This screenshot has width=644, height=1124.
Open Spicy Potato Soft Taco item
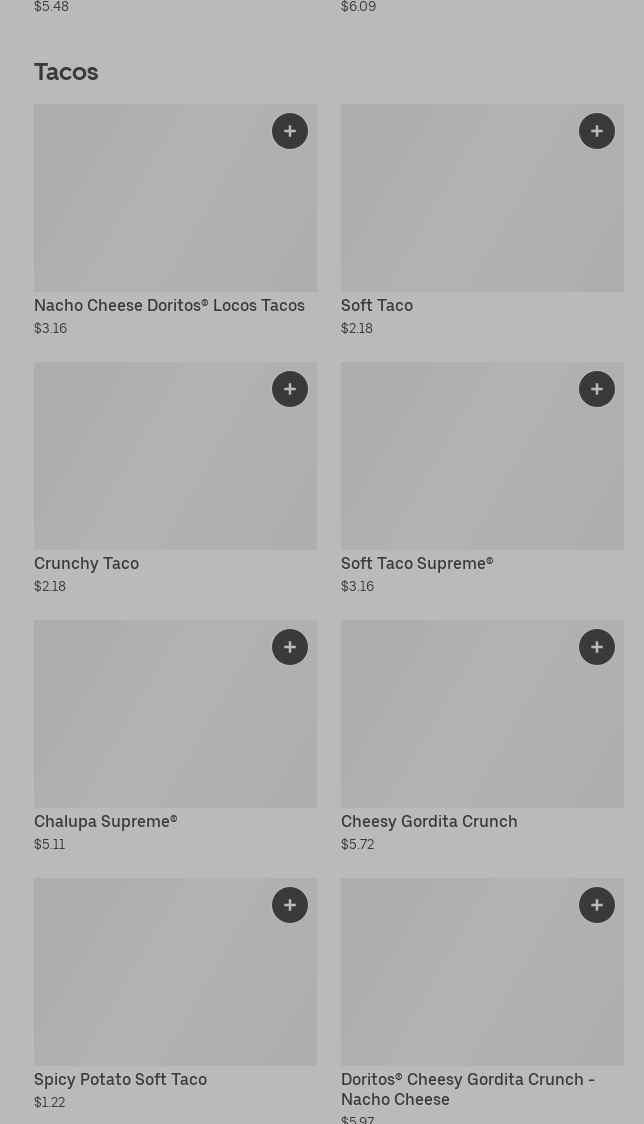pos(120,1079)
